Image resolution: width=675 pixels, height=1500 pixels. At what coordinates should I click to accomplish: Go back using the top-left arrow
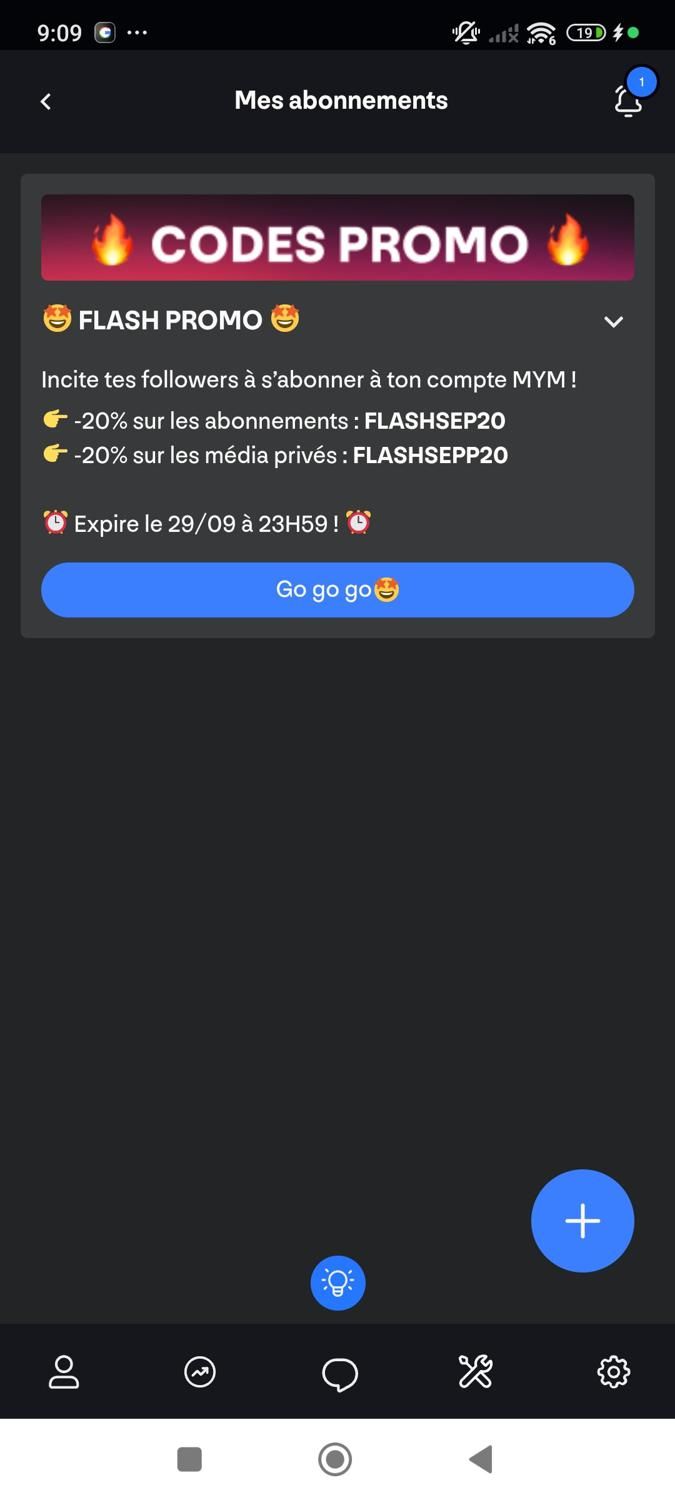tap(45, 101)
